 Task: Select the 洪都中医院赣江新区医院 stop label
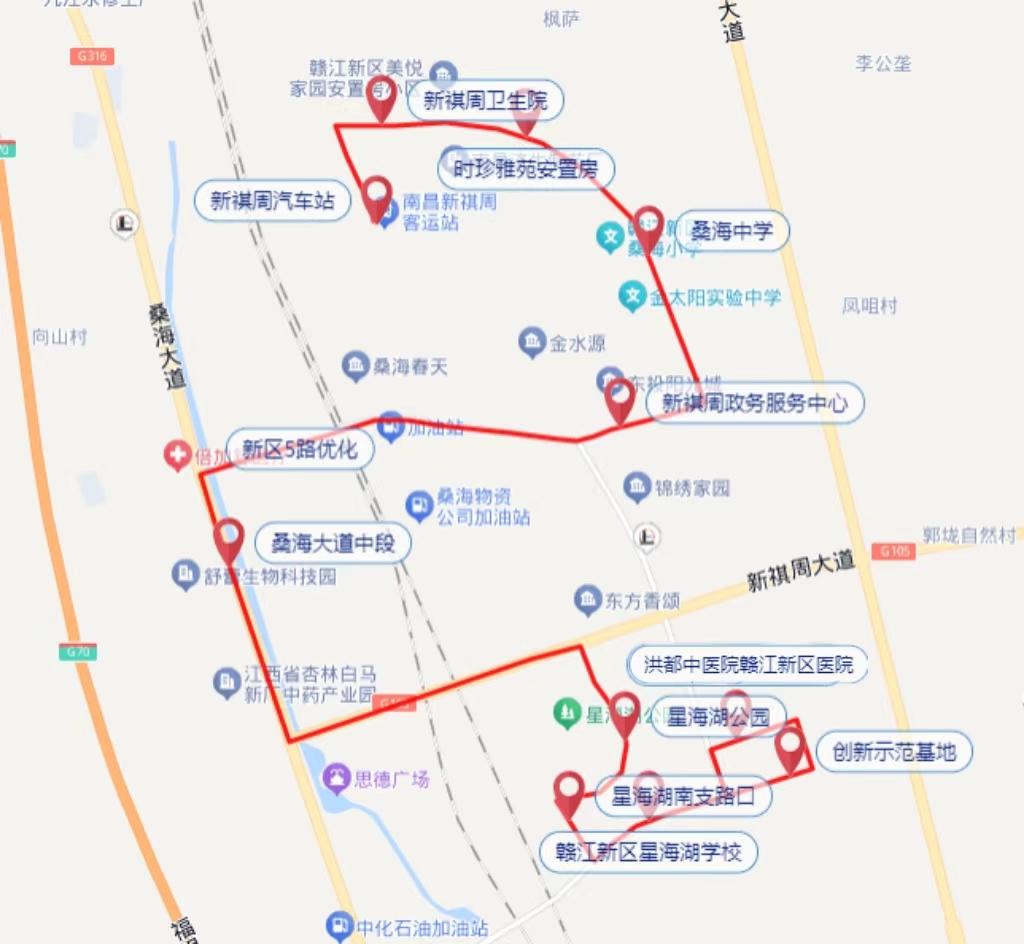point(748,665)
